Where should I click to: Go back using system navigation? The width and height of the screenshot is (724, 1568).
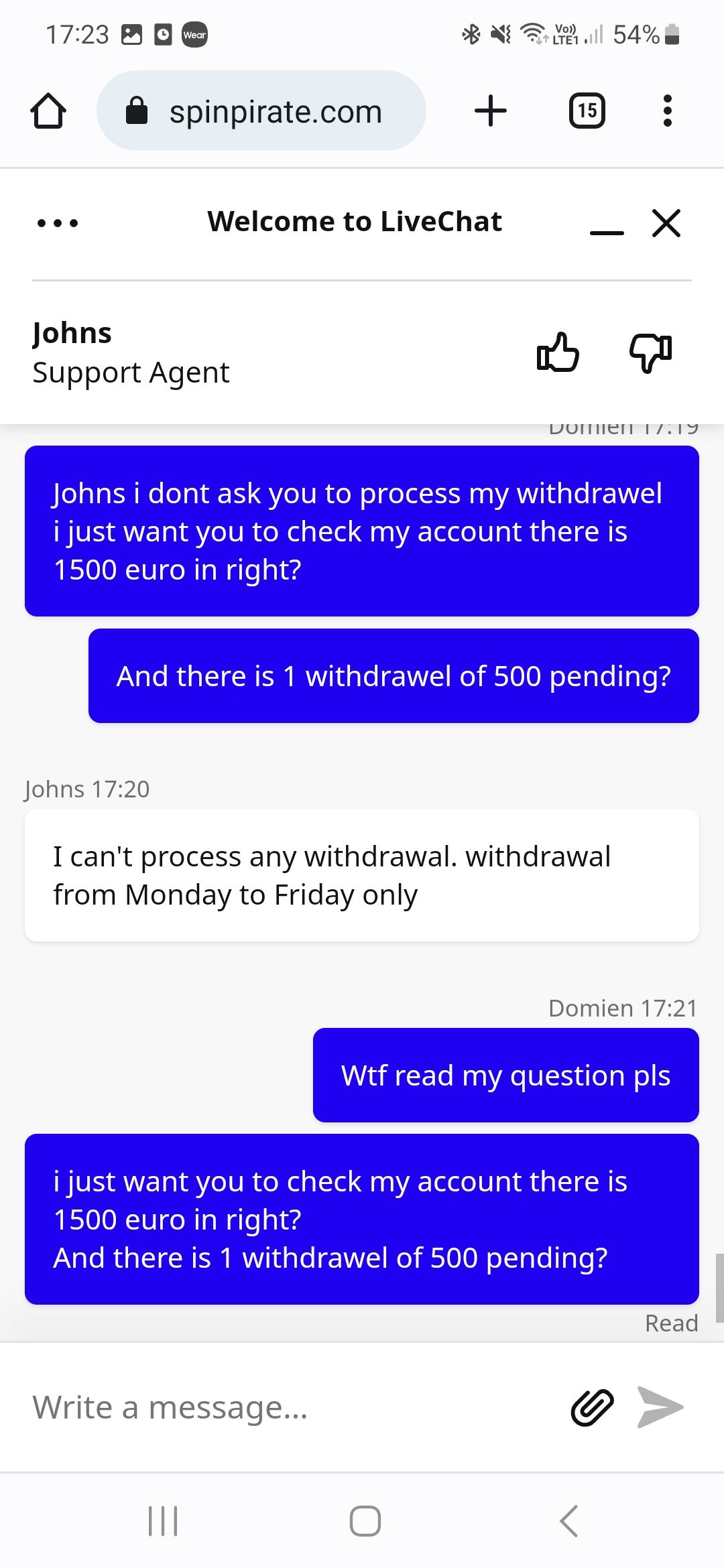pos(568,1520)
